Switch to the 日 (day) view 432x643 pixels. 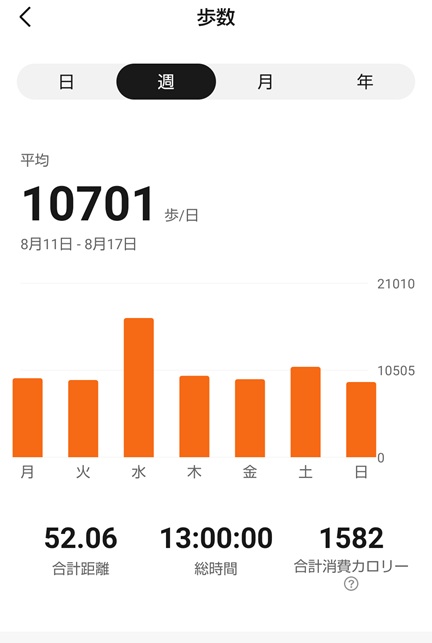66,82
